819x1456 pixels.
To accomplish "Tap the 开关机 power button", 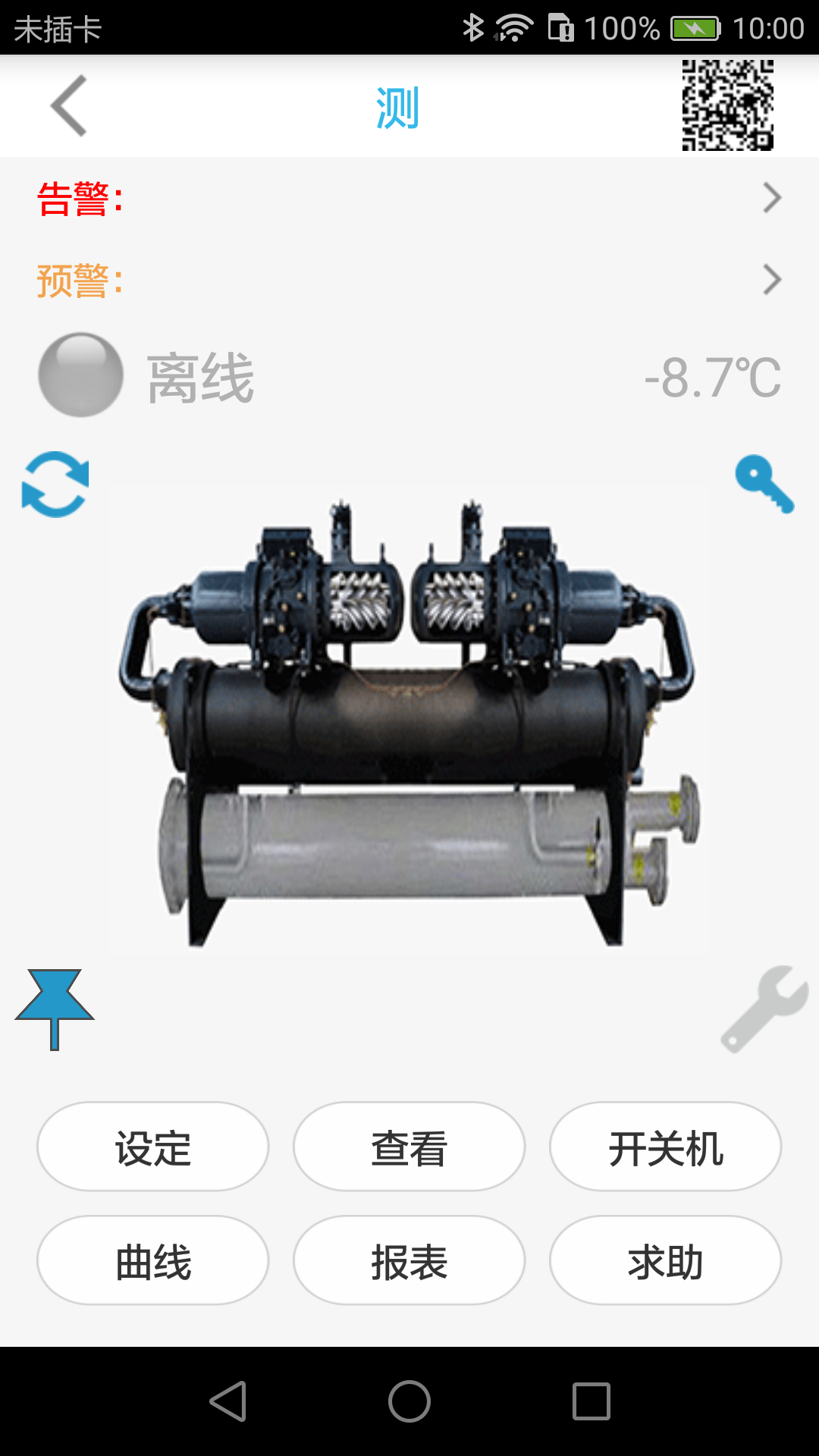I will [x=665, y=1147].
